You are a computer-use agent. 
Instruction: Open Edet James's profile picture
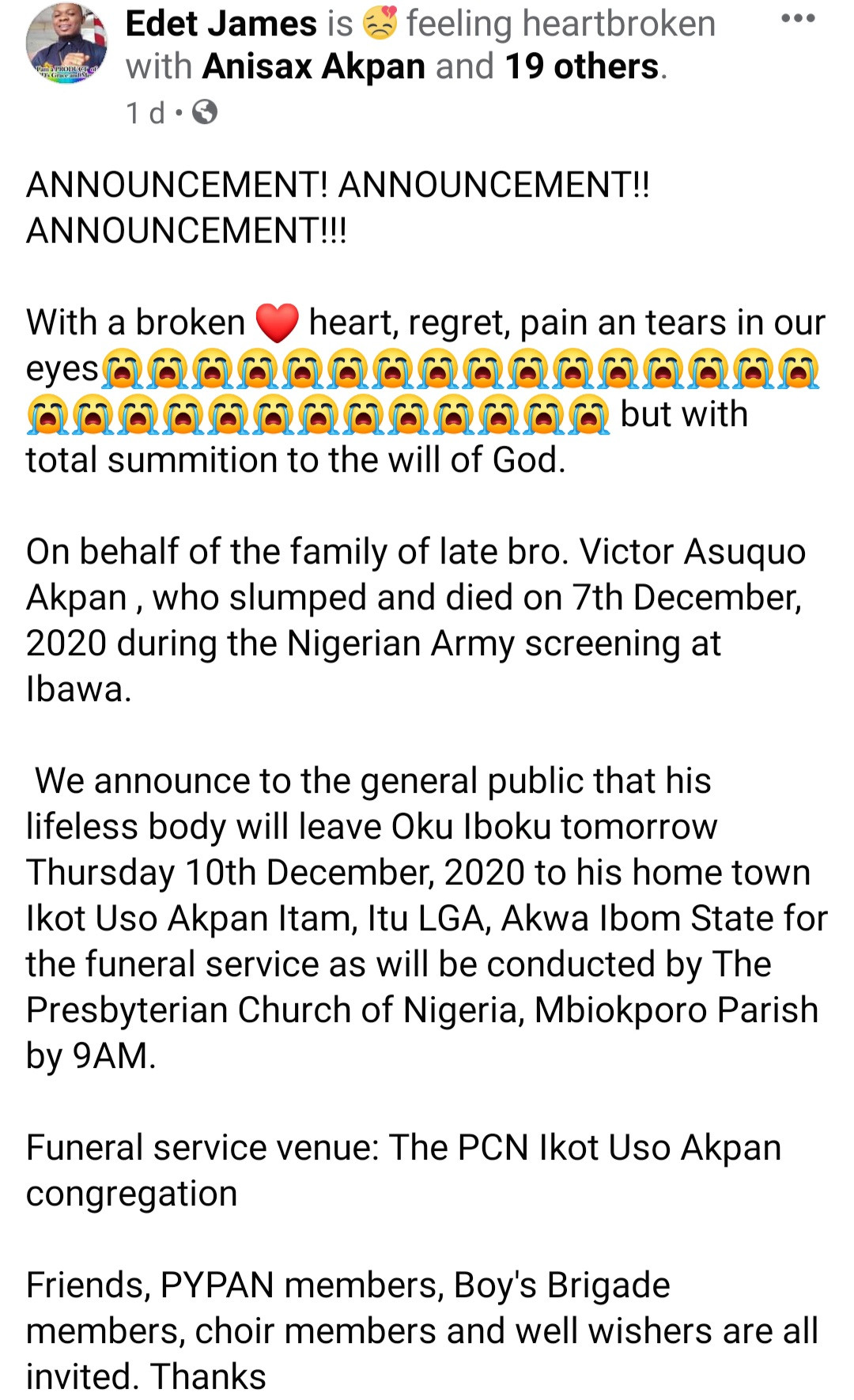tap(66, 44)
